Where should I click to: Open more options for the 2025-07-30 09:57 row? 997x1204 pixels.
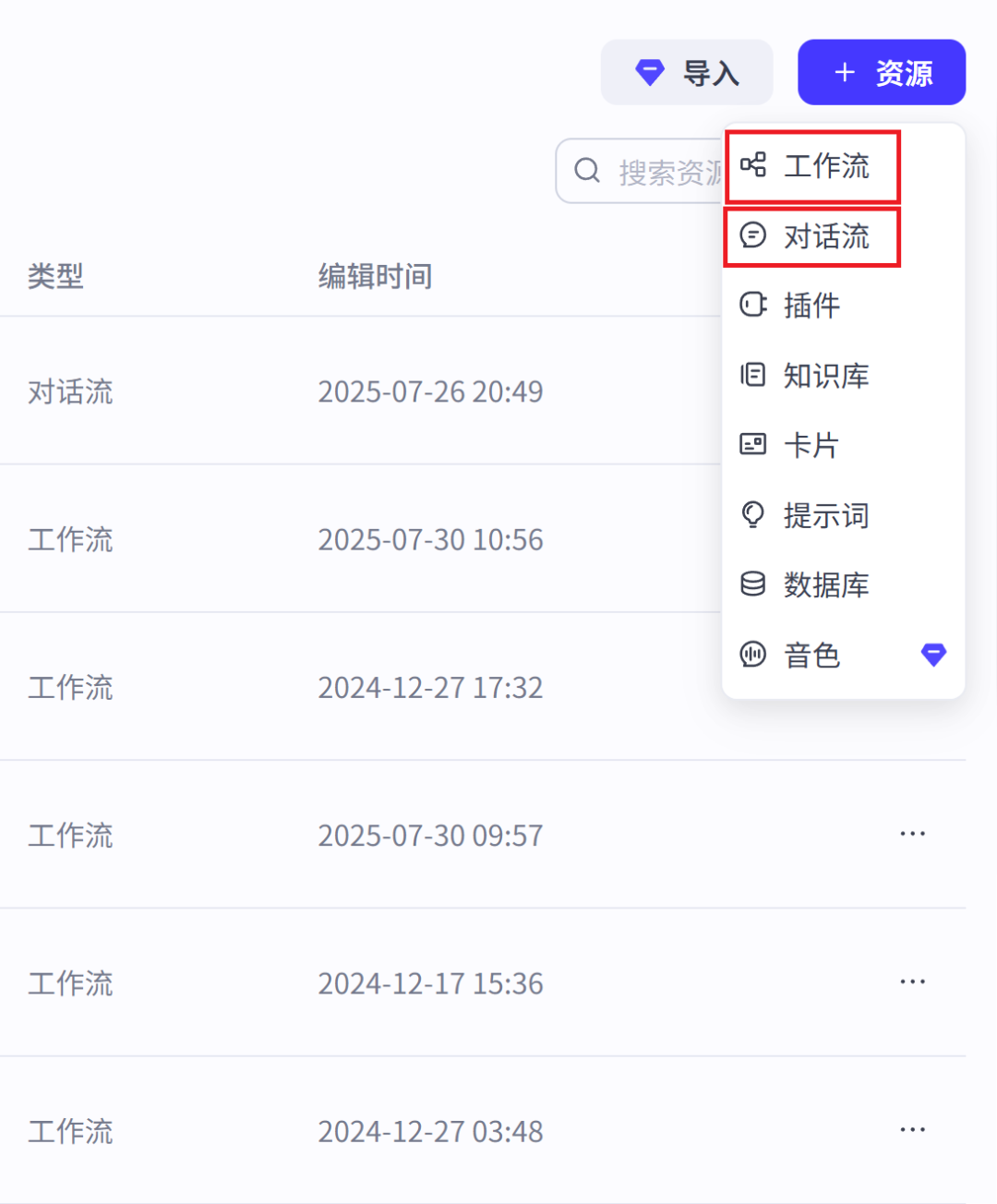912,835
